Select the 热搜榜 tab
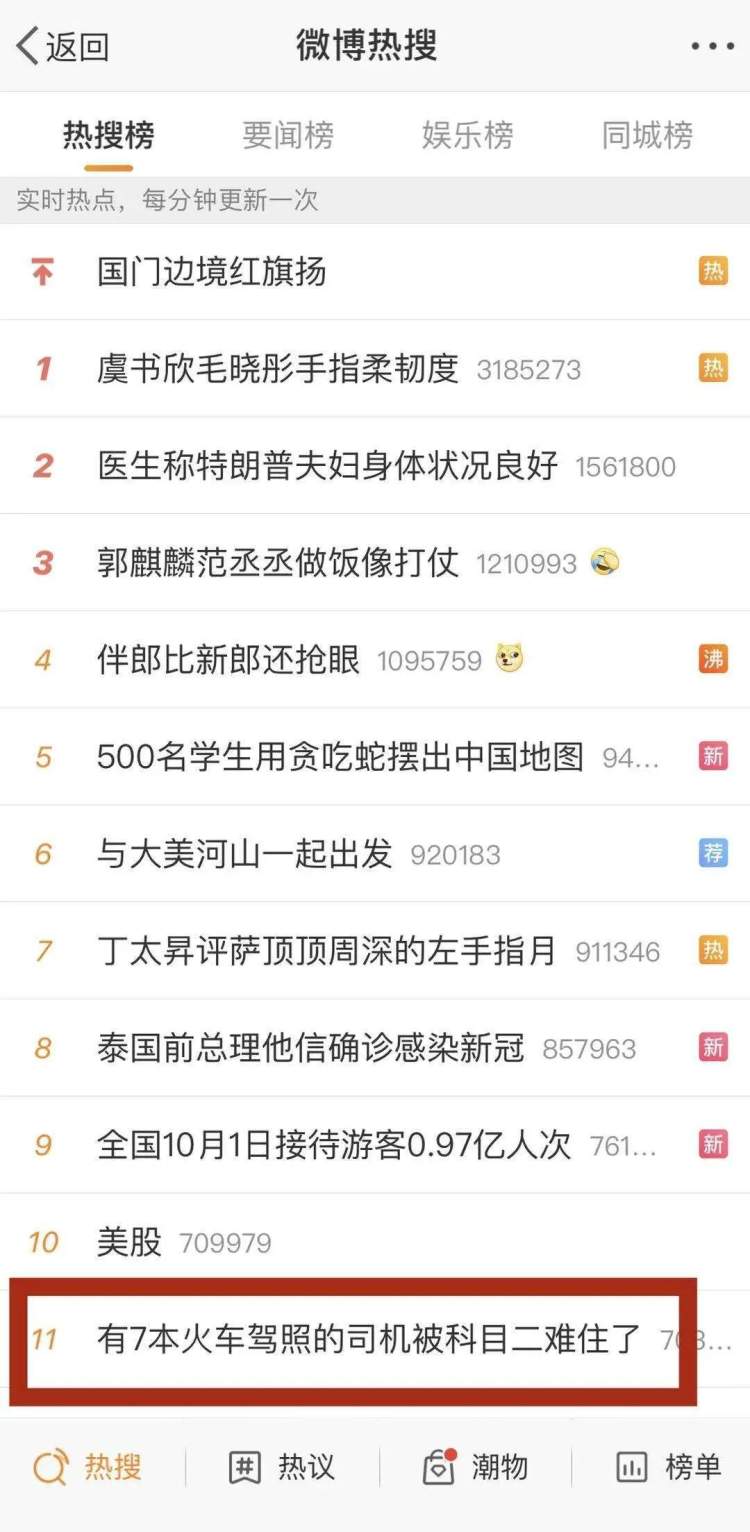 tap(108, 135)
